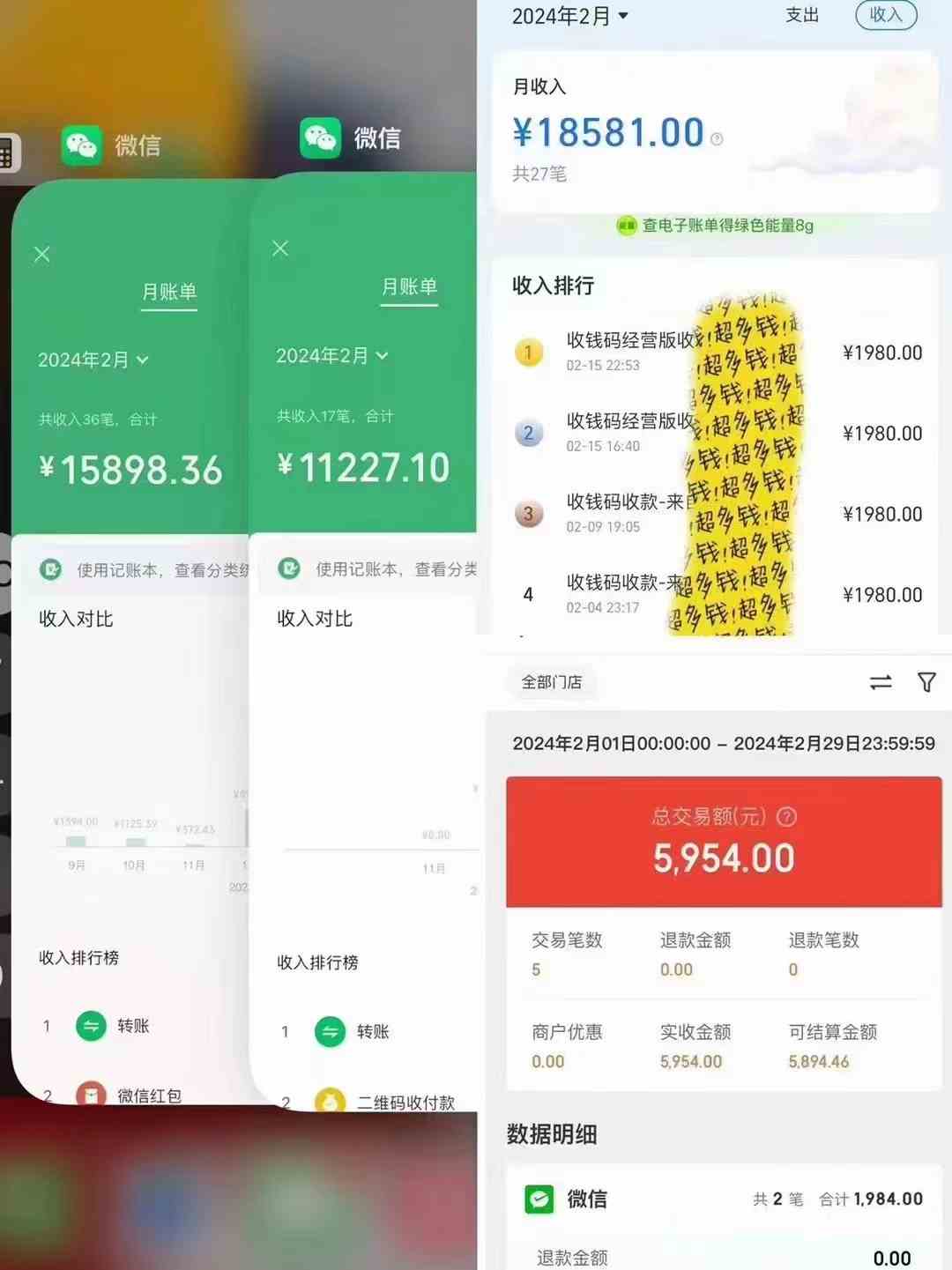Screen dimensions: 952x1270
Task: Tap the help icon inside the 总交易额 card
Action: pyautogui.click(x=785, y=816)
